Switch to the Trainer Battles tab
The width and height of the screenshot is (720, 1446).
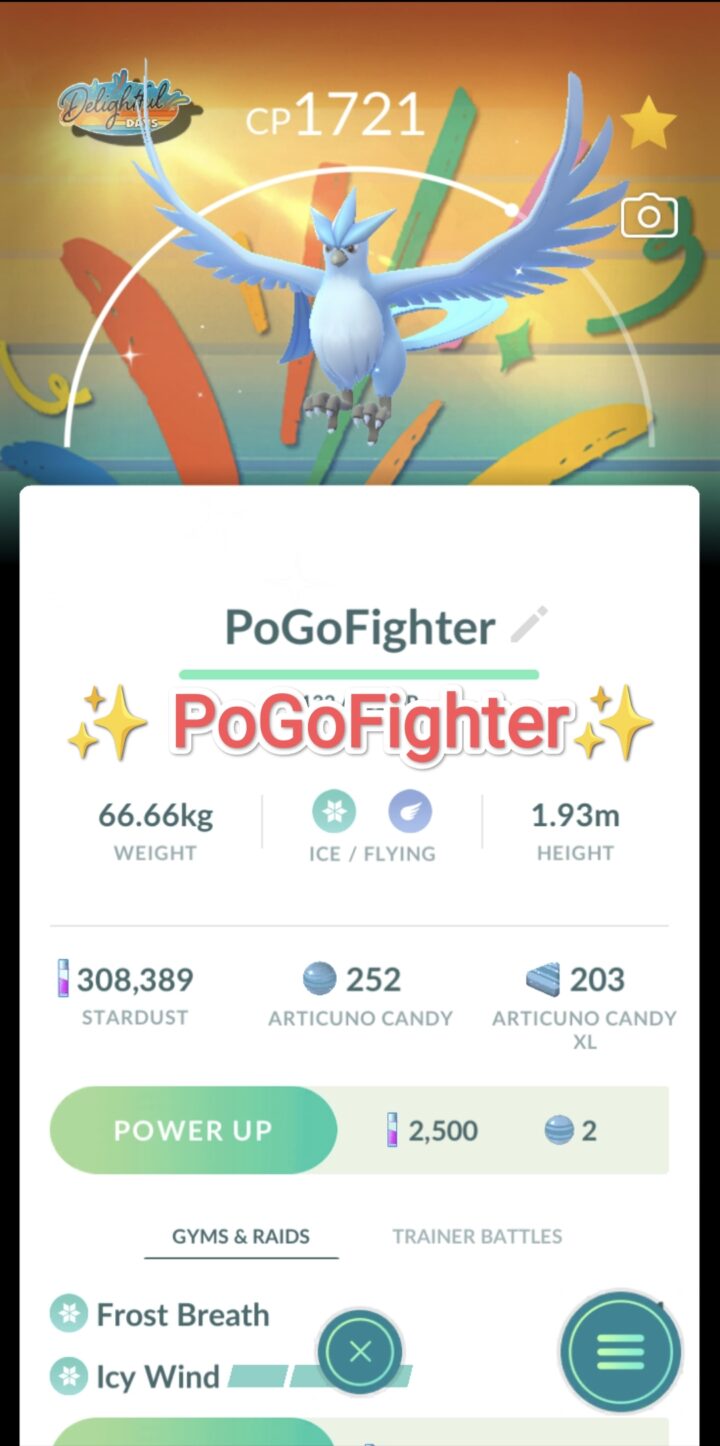(477, 1236)
